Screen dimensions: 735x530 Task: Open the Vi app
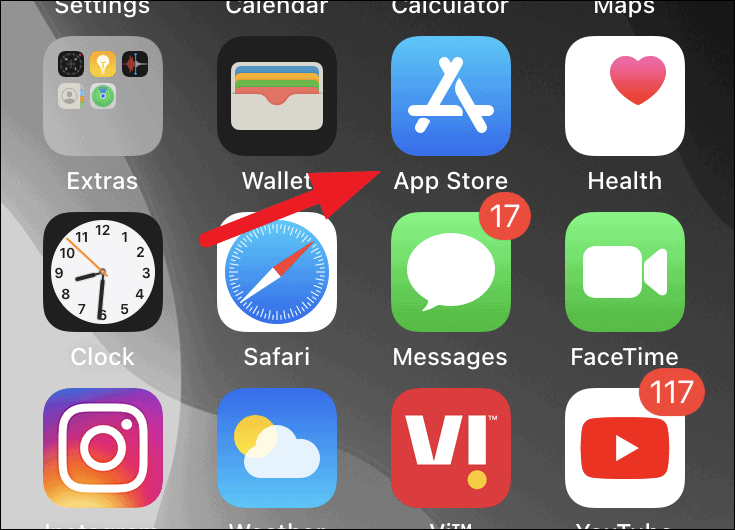pos(450,448)
